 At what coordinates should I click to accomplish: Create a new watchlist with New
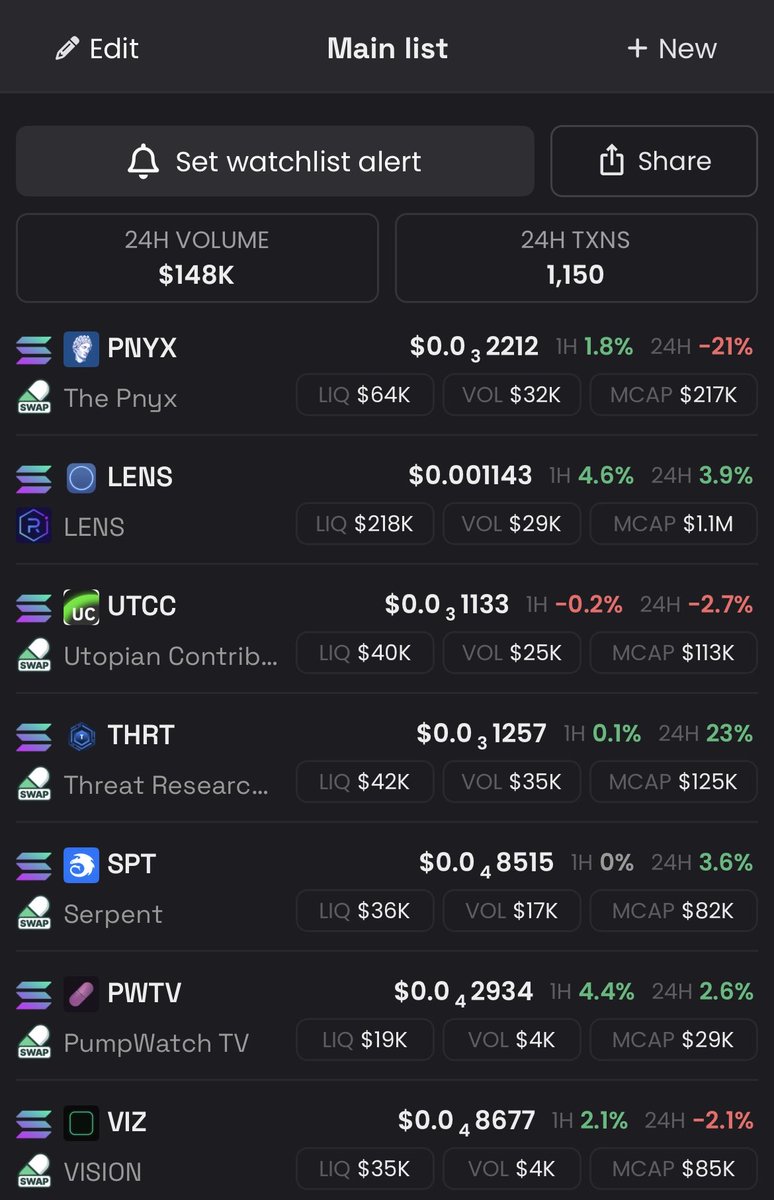(x=671, y=48)
